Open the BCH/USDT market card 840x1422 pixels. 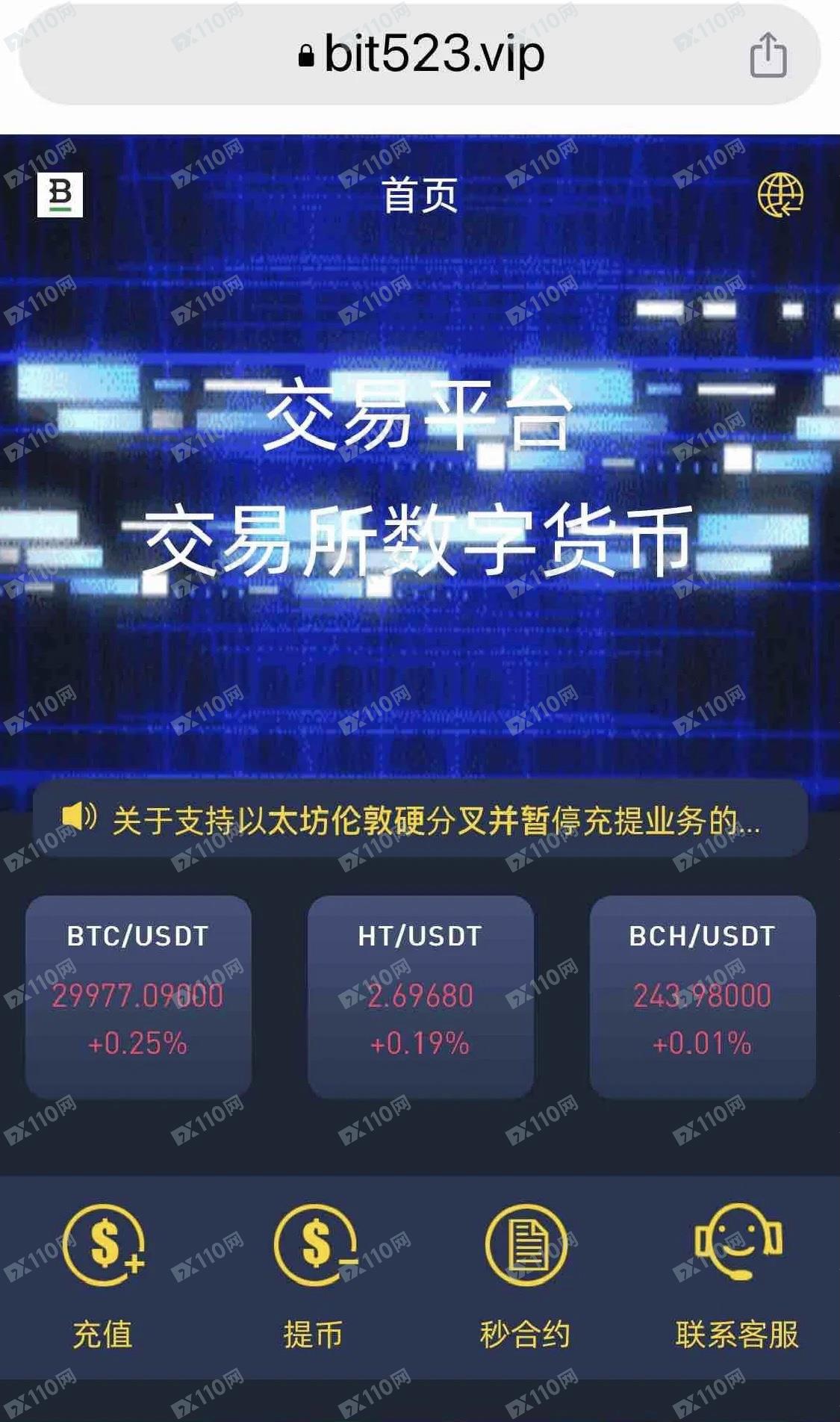click(702, 996)
